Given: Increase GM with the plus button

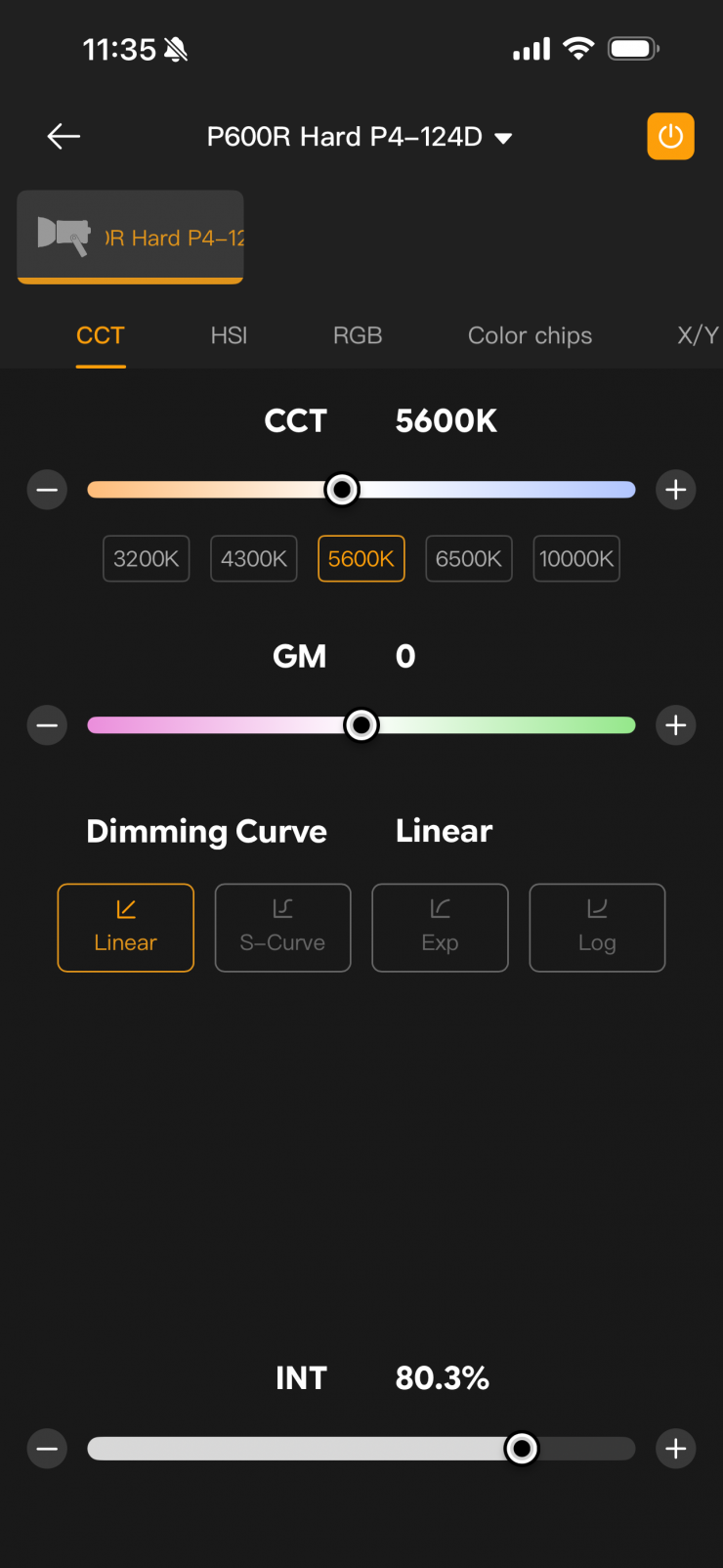Looking at the screenshot, I should 676,725.
